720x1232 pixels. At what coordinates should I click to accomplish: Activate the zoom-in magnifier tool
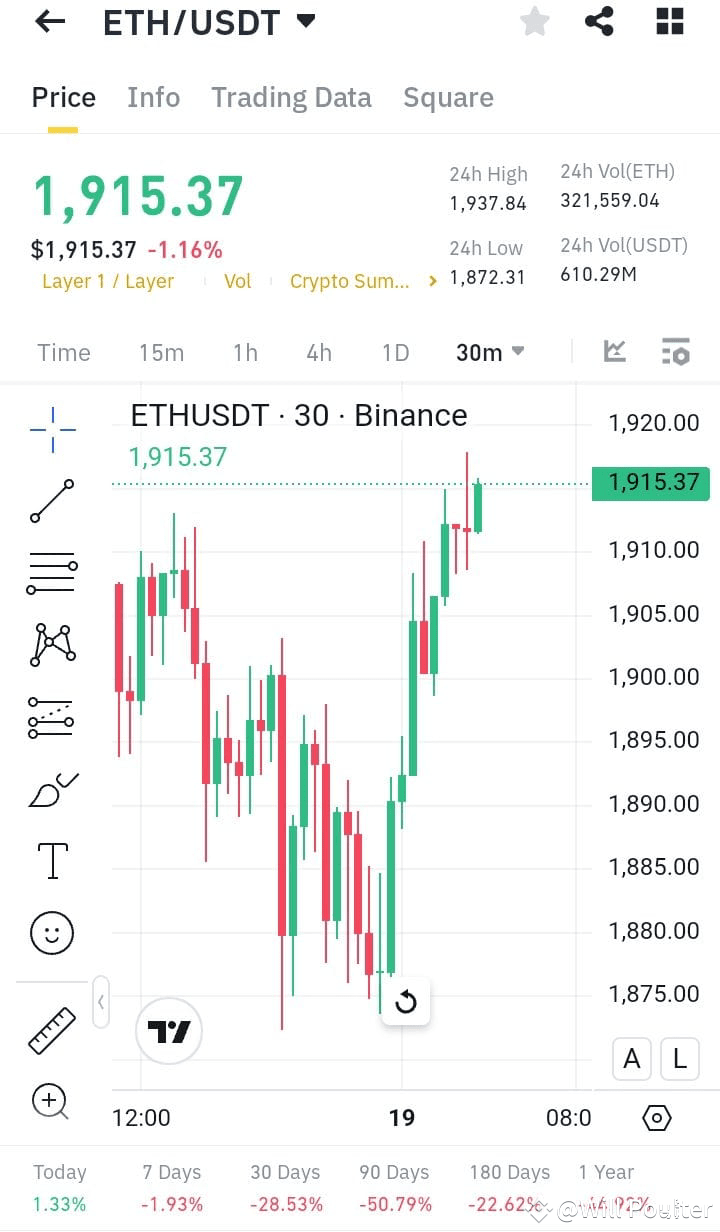[51, 1101]
